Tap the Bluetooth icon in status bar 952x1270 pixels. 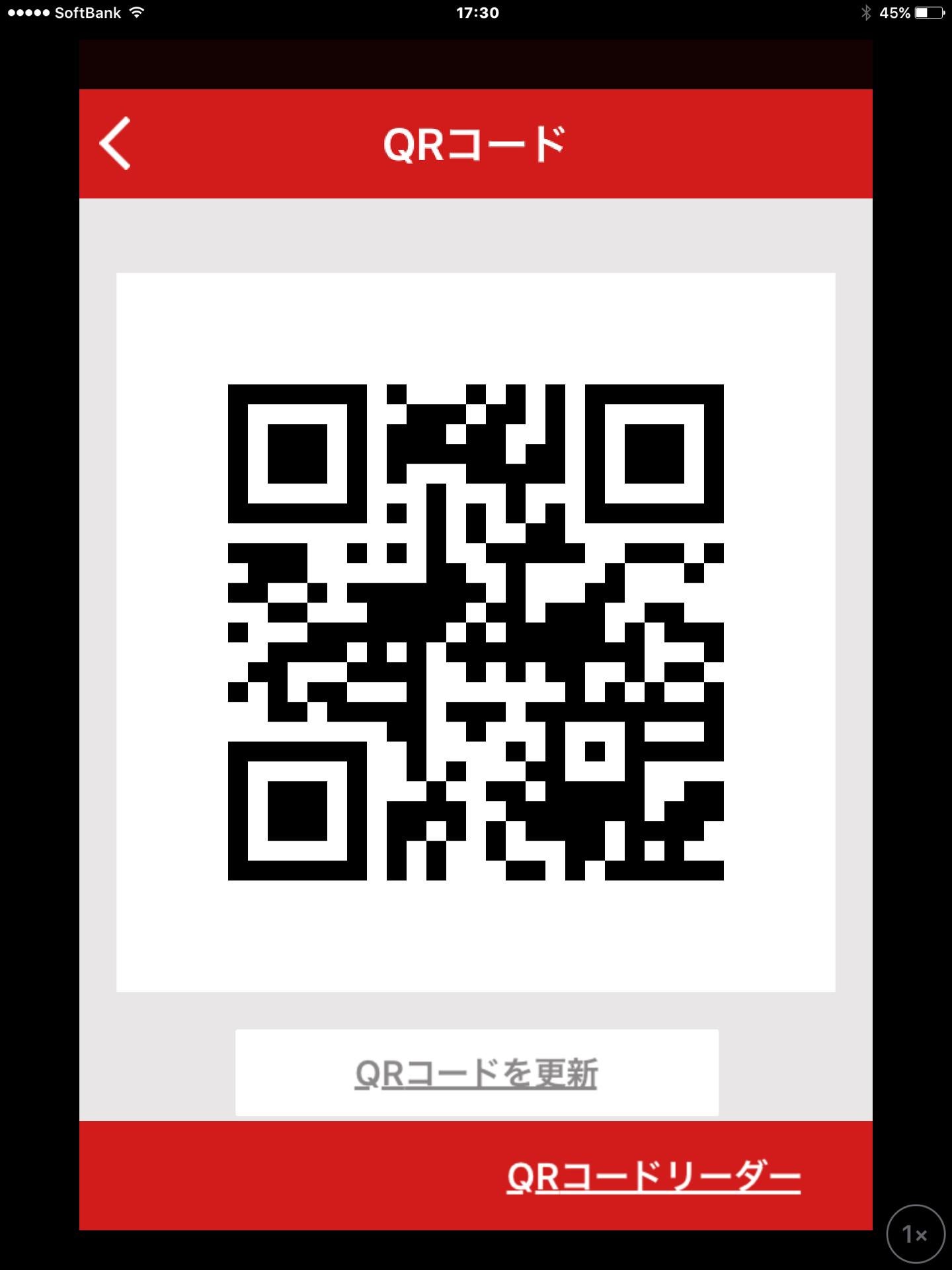[x=867, y=11]
